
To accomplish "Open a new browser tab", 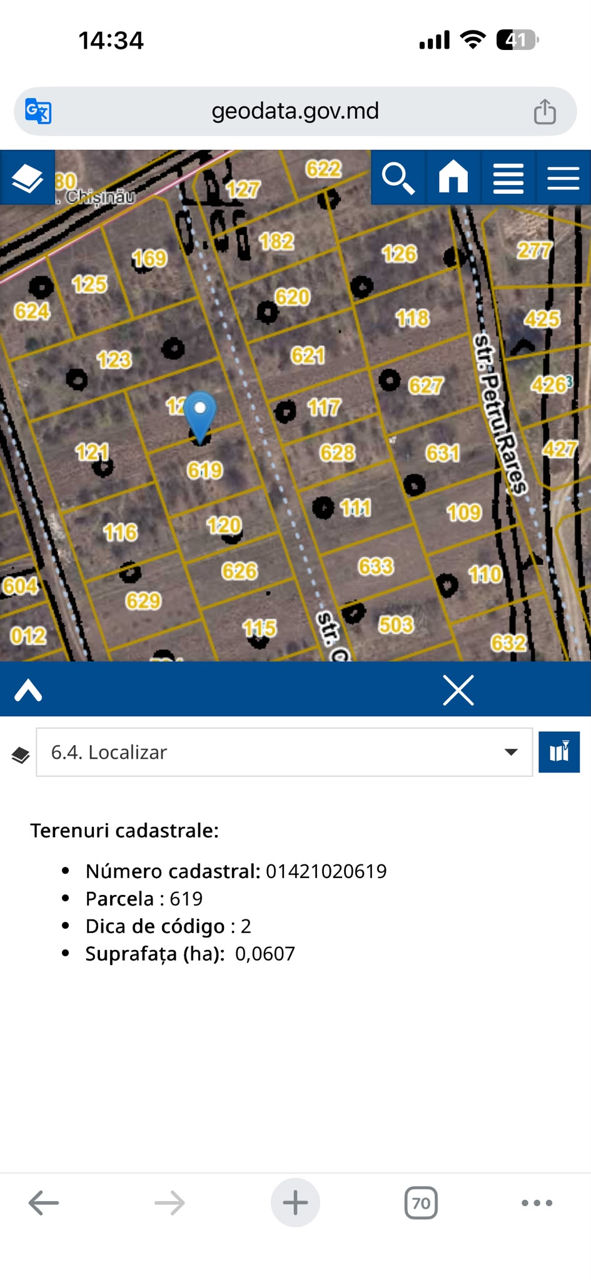I will [x=295, y=1203].
